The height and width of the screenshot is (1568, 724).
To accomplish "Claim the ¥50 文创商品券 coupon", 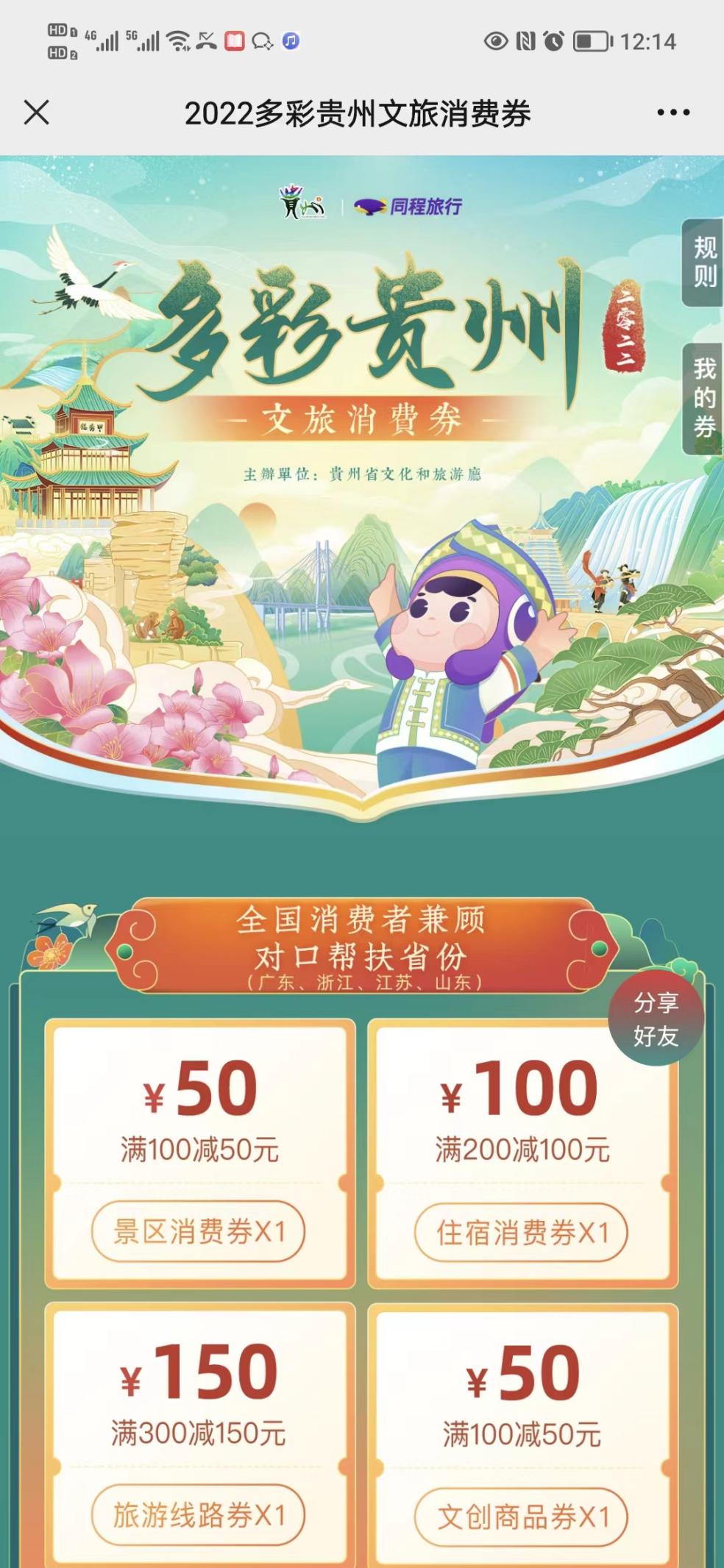I will point(522,1517).
